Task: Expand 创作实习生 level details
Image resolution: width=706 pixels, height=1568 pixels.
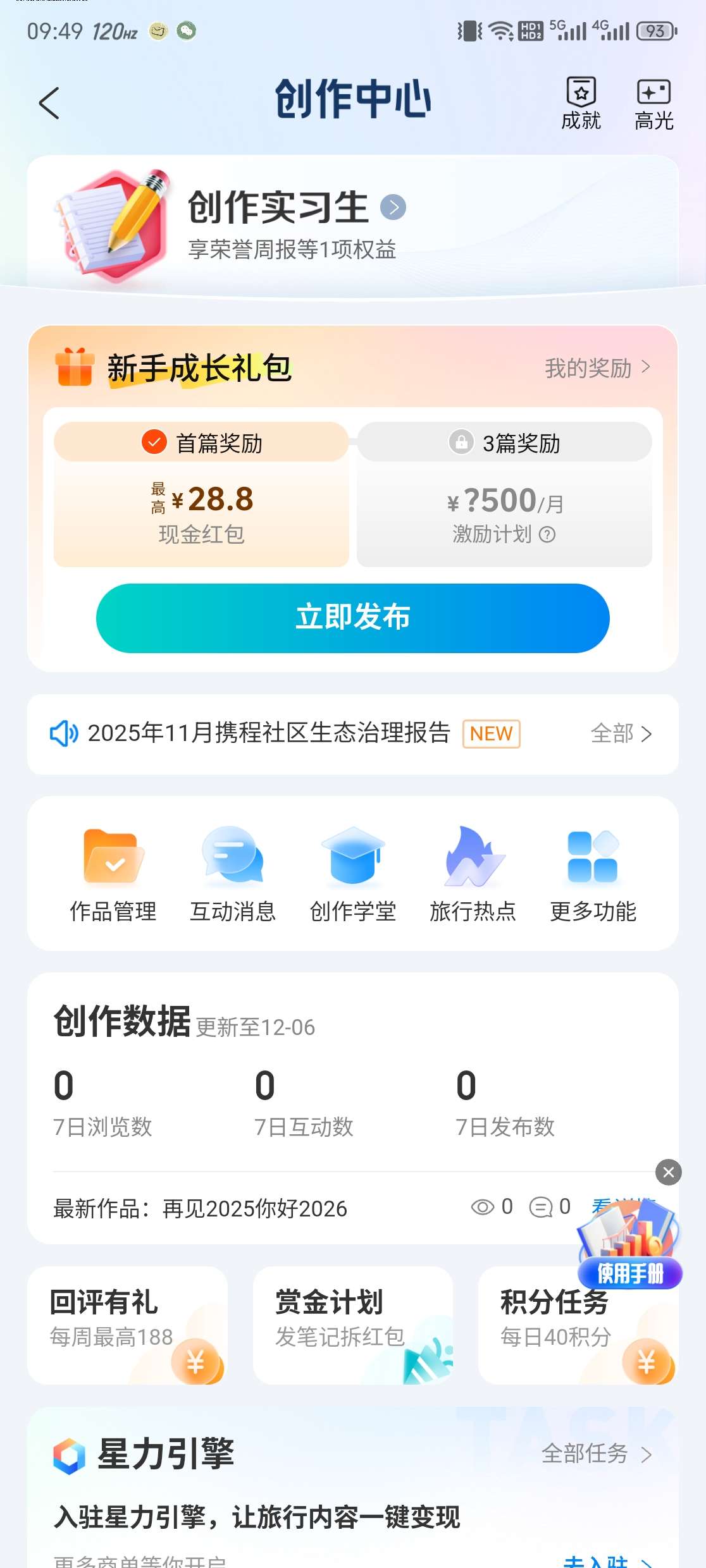Action: coord(393,207)
